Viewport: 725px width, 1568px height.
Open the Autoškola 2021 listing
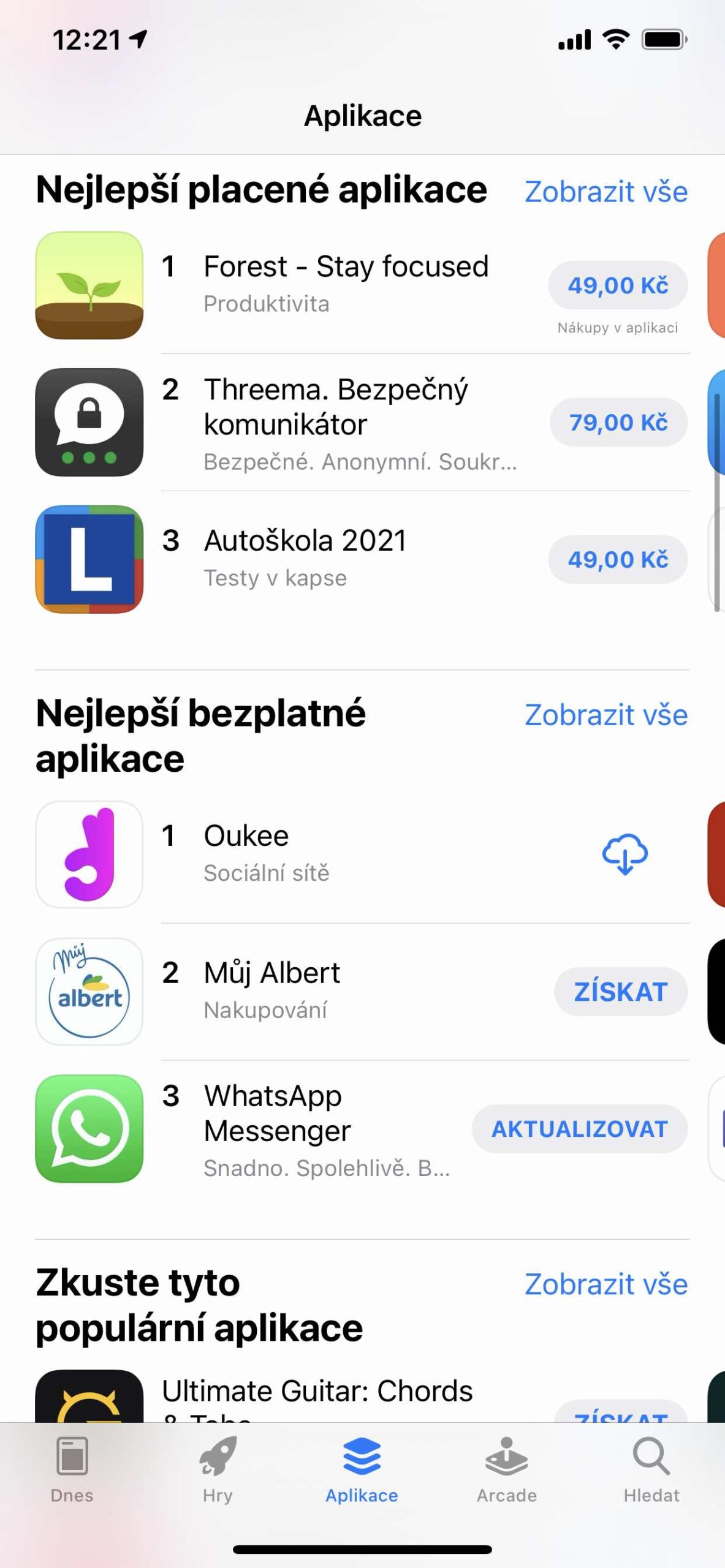305,541
